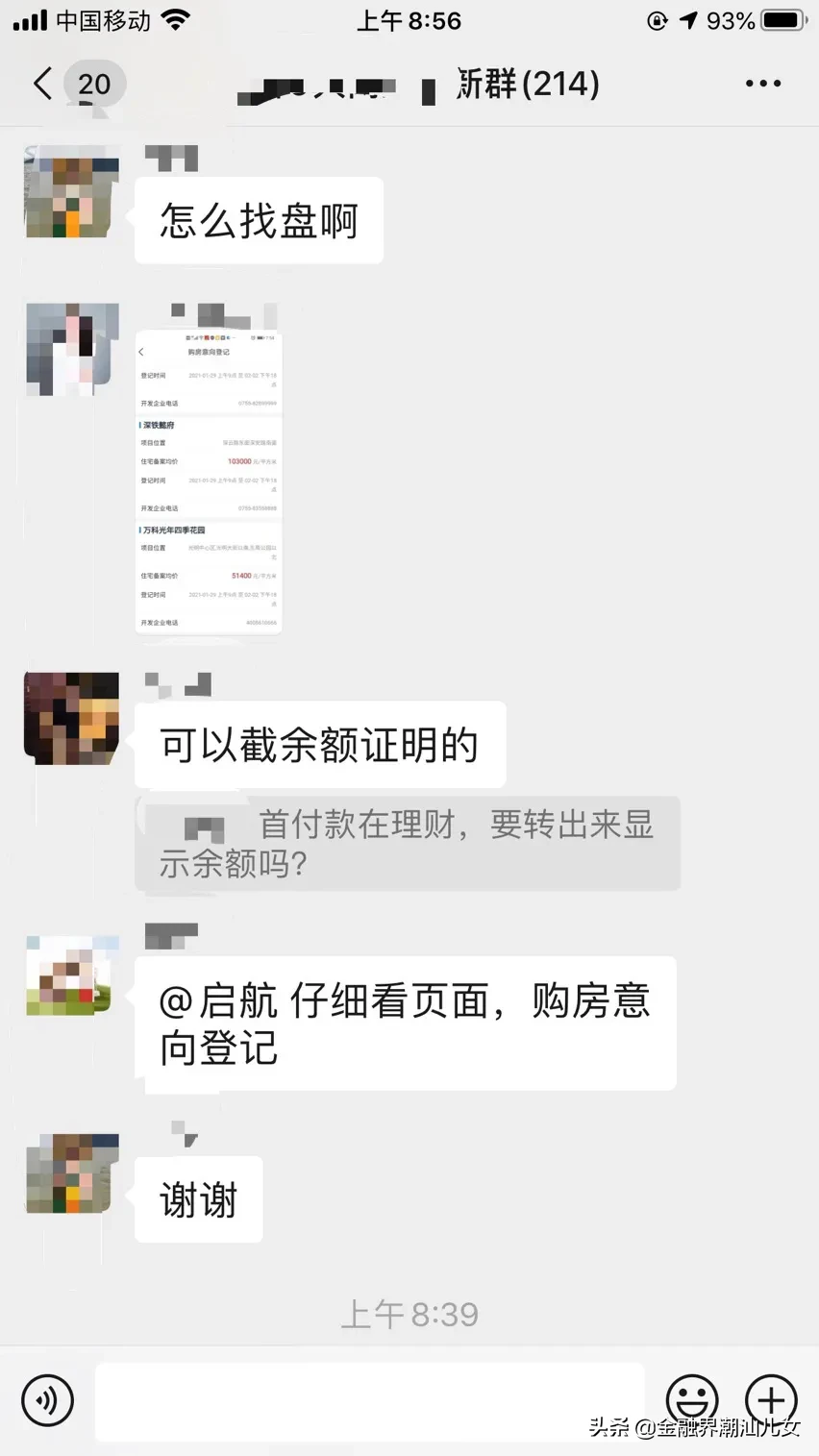Open avatar next to 谢谢 message
819x1456 pixels.
click(72, 1173)
